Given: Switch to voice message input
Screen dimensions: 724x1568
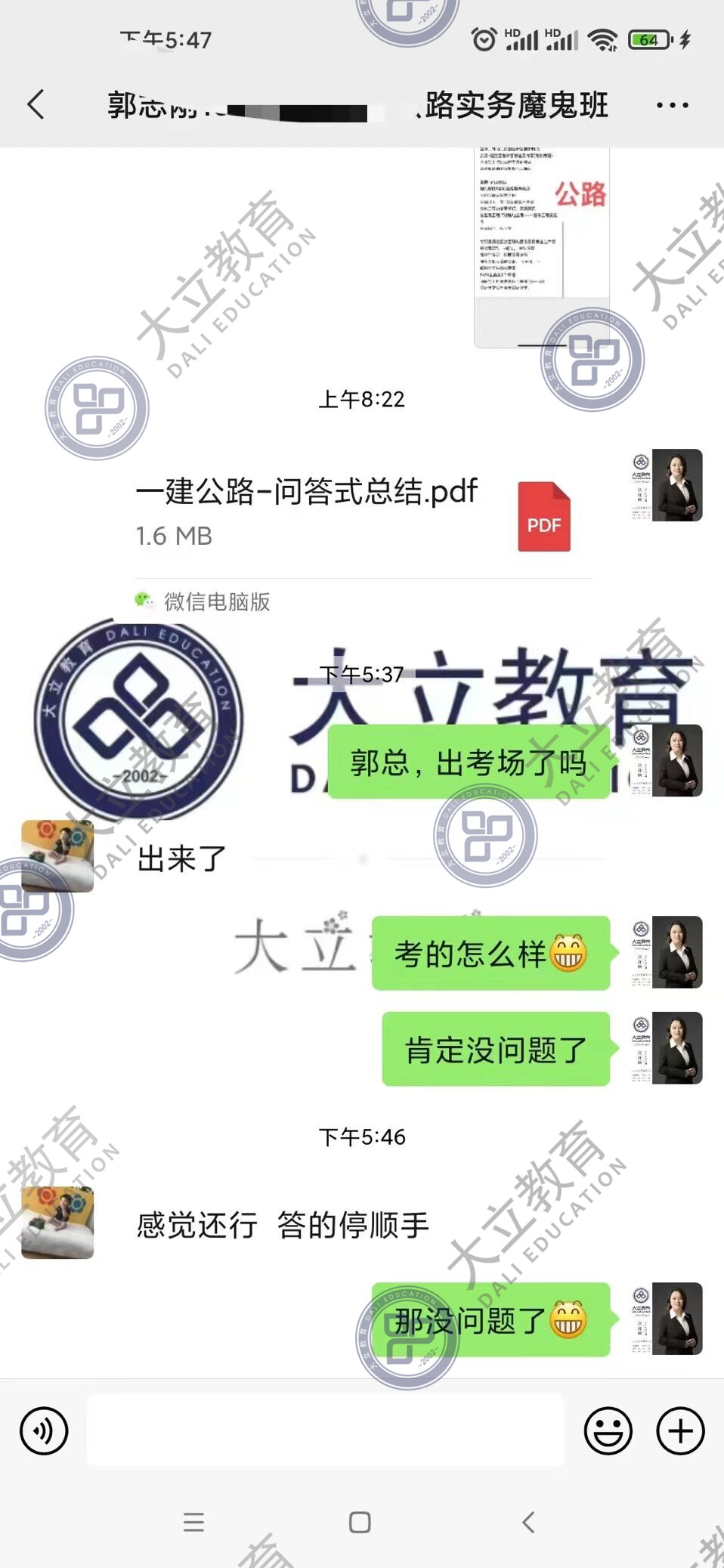Looking at the screenshot, I should pos(44,1430).
